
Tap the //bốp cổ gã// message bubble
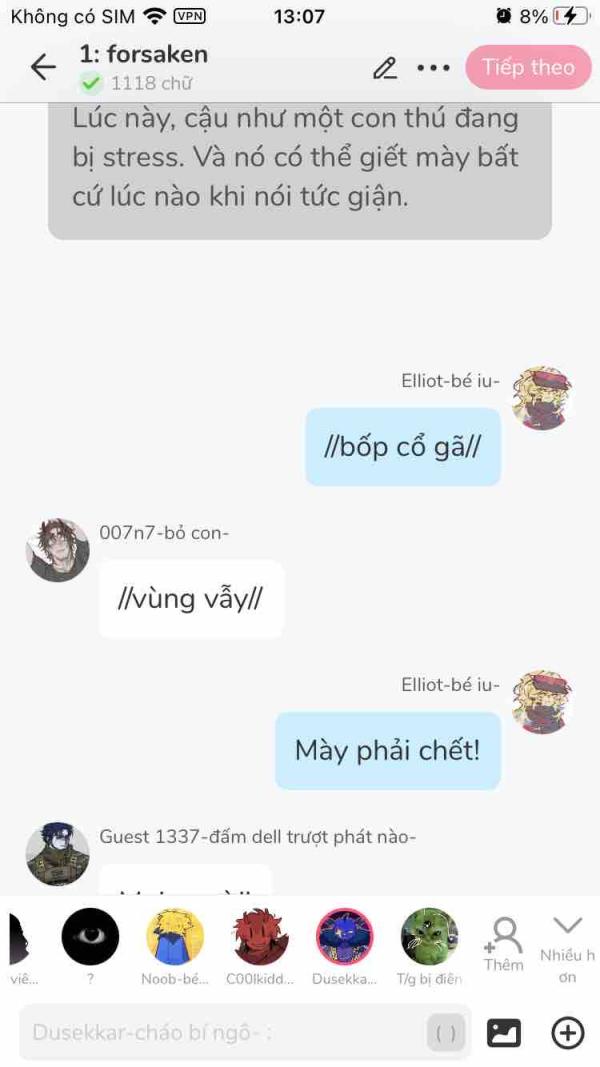pos(402,447)
